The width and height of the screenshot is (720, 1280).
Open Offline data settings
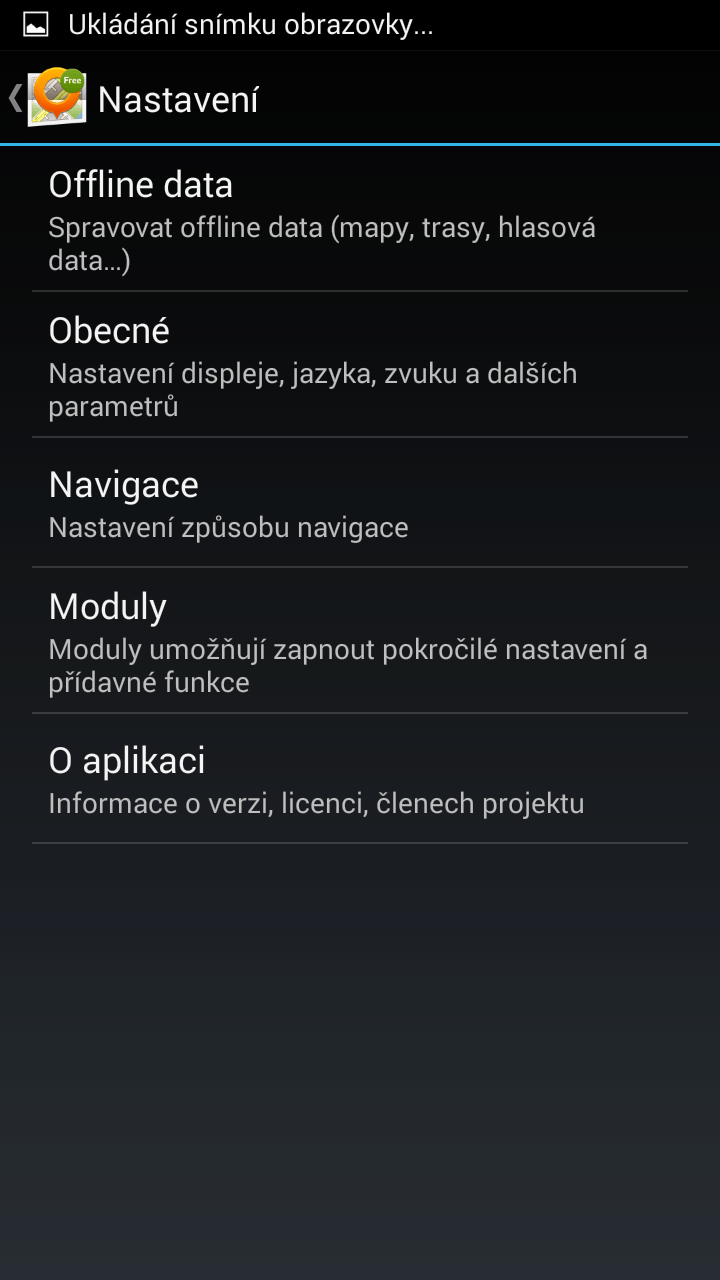pyautogui.click(x=360, y=219)
